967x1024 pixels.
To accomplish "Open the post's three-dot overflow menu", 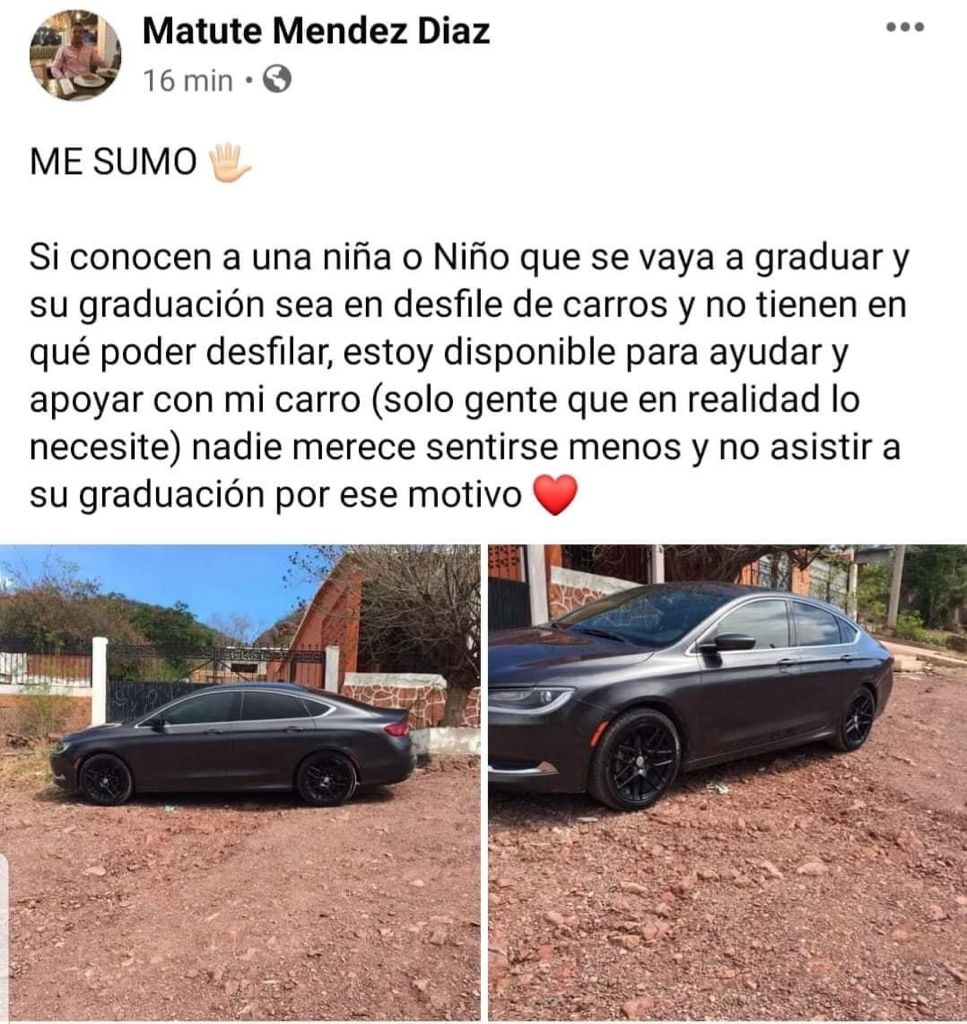I will [x=905, y=28].
